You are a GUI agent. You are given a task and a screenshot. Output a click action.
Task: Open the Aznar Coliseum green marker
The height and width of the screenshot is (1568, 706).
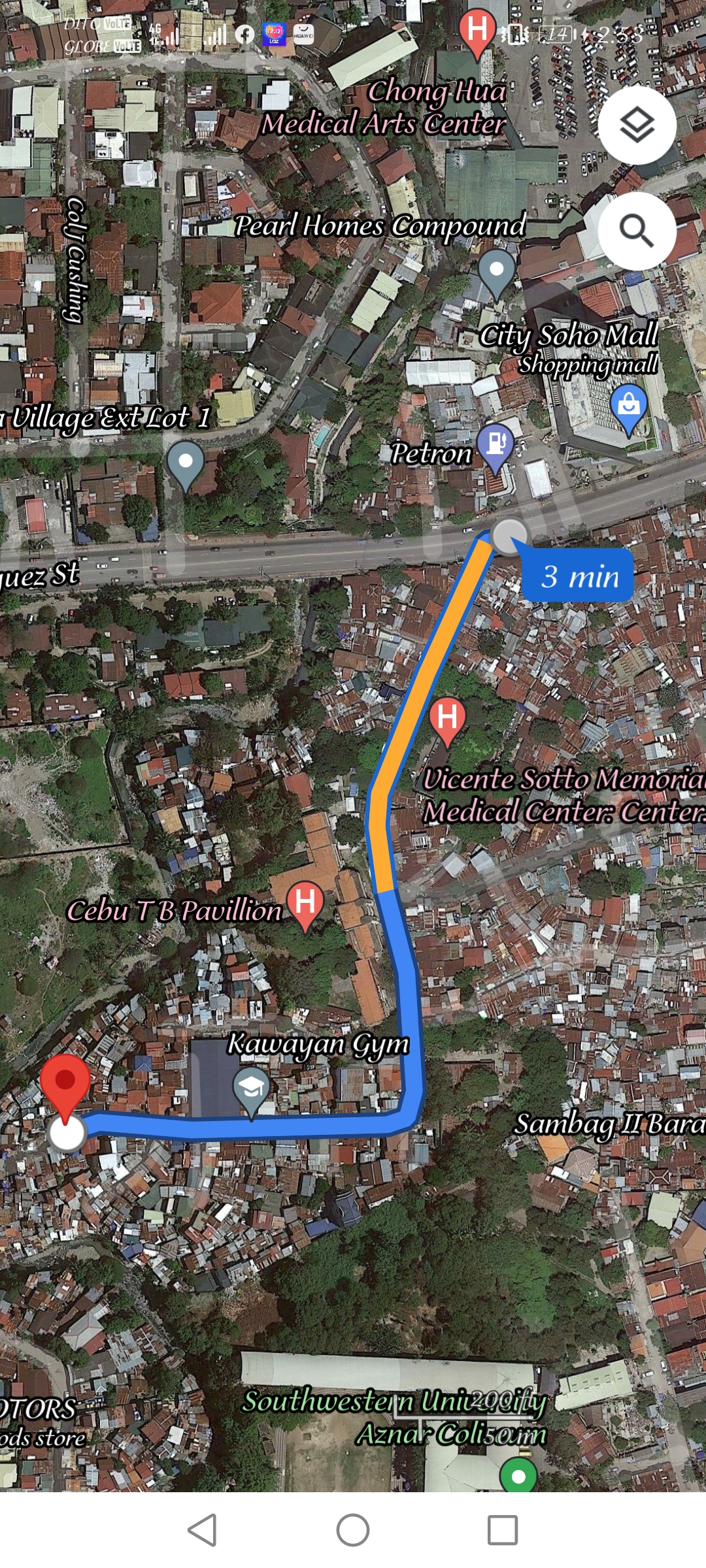pos(518,1477)
